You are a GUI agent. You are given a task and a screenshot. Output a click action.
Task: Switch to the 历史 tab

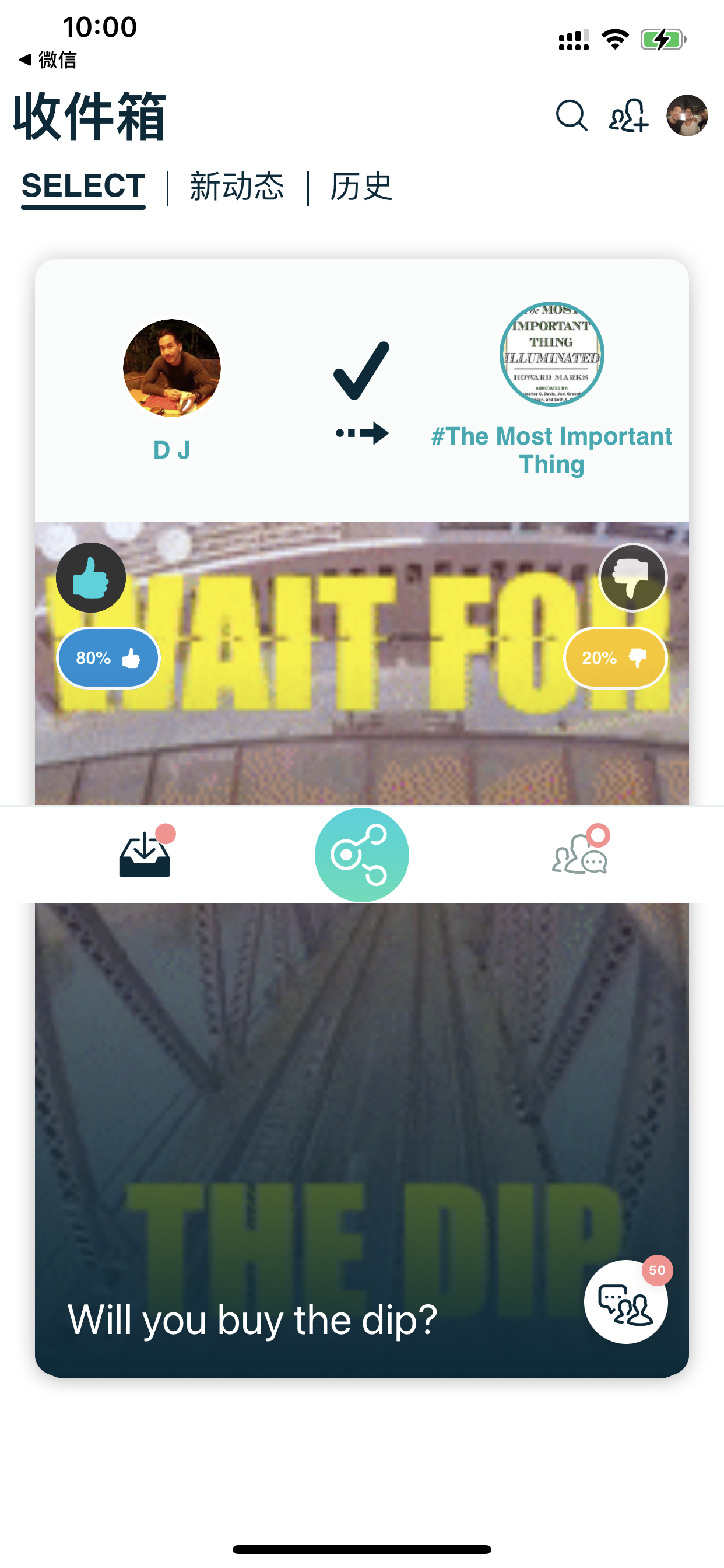[361, 186]
